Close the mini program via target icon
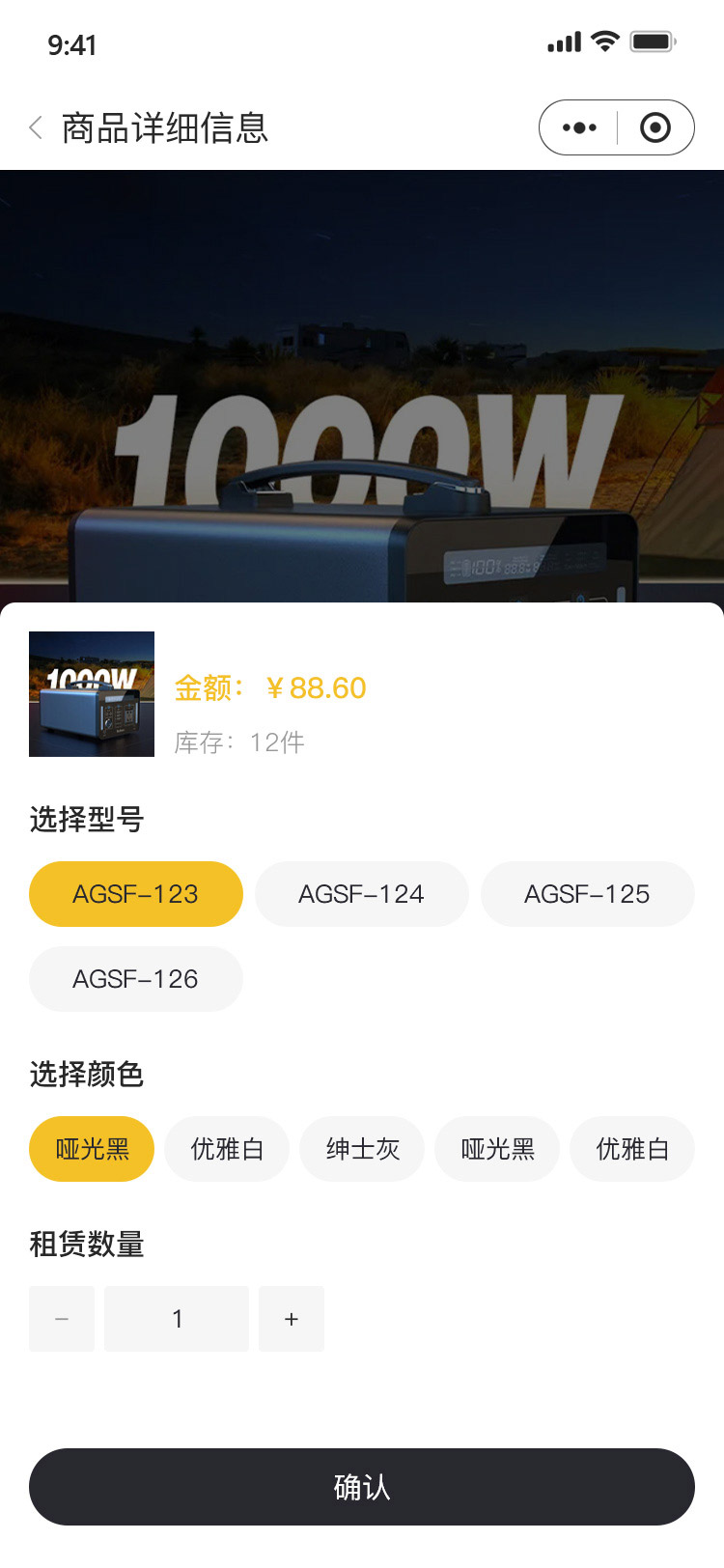Viewport: 724px width, 1568px height. click(x=655, y=127)
